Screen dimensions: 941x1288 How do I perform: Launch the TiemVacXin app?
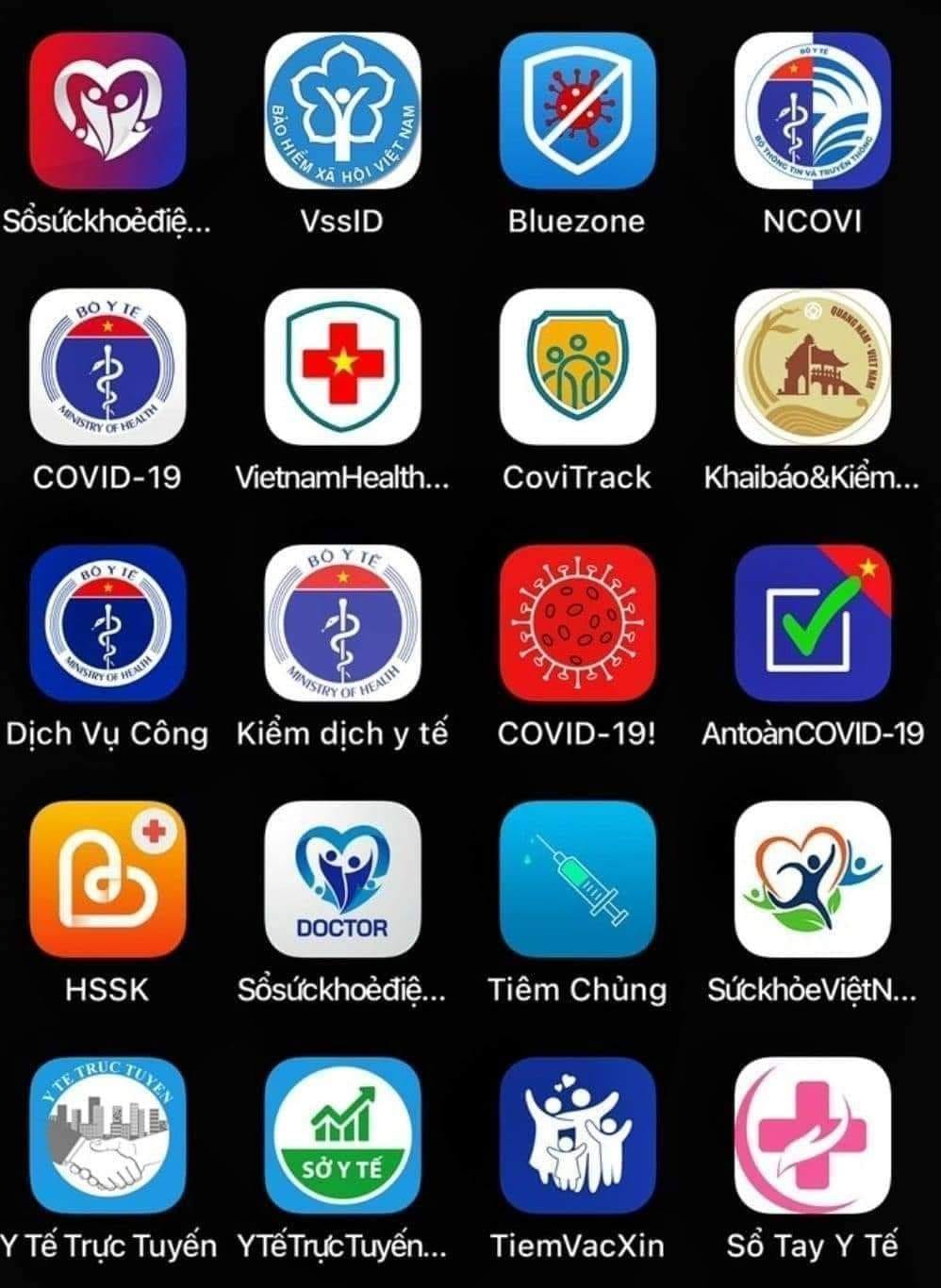click(x=577, y=1135)
